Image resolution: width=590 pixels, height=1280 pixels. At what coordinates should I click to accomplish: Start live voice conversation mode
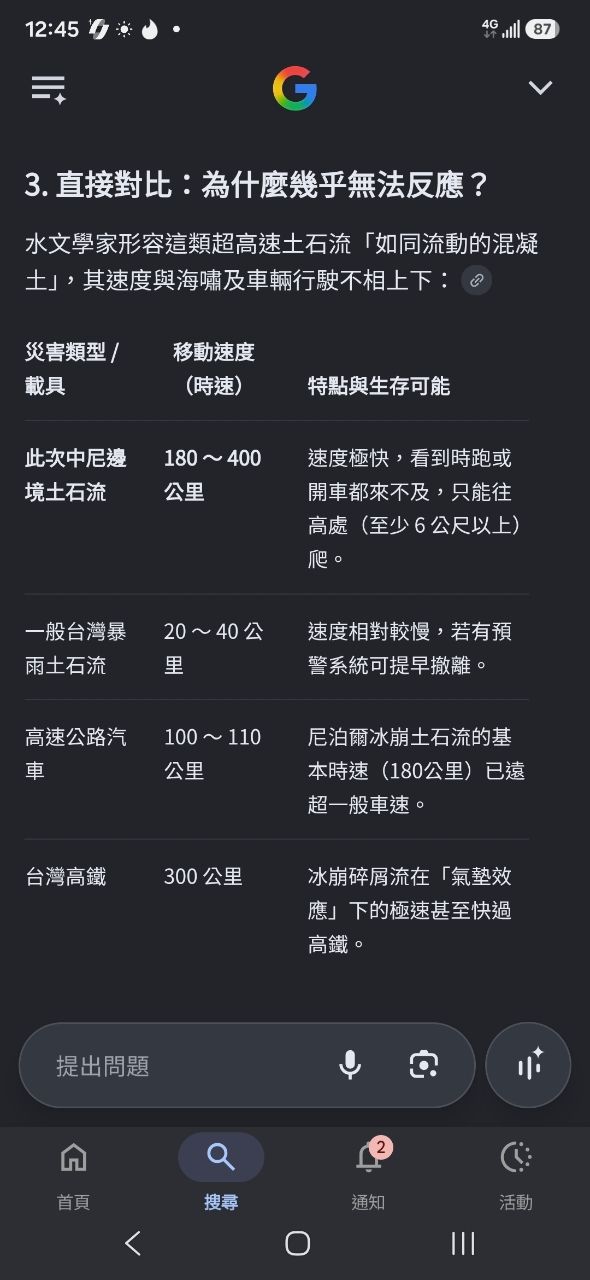coord(528,1065)
